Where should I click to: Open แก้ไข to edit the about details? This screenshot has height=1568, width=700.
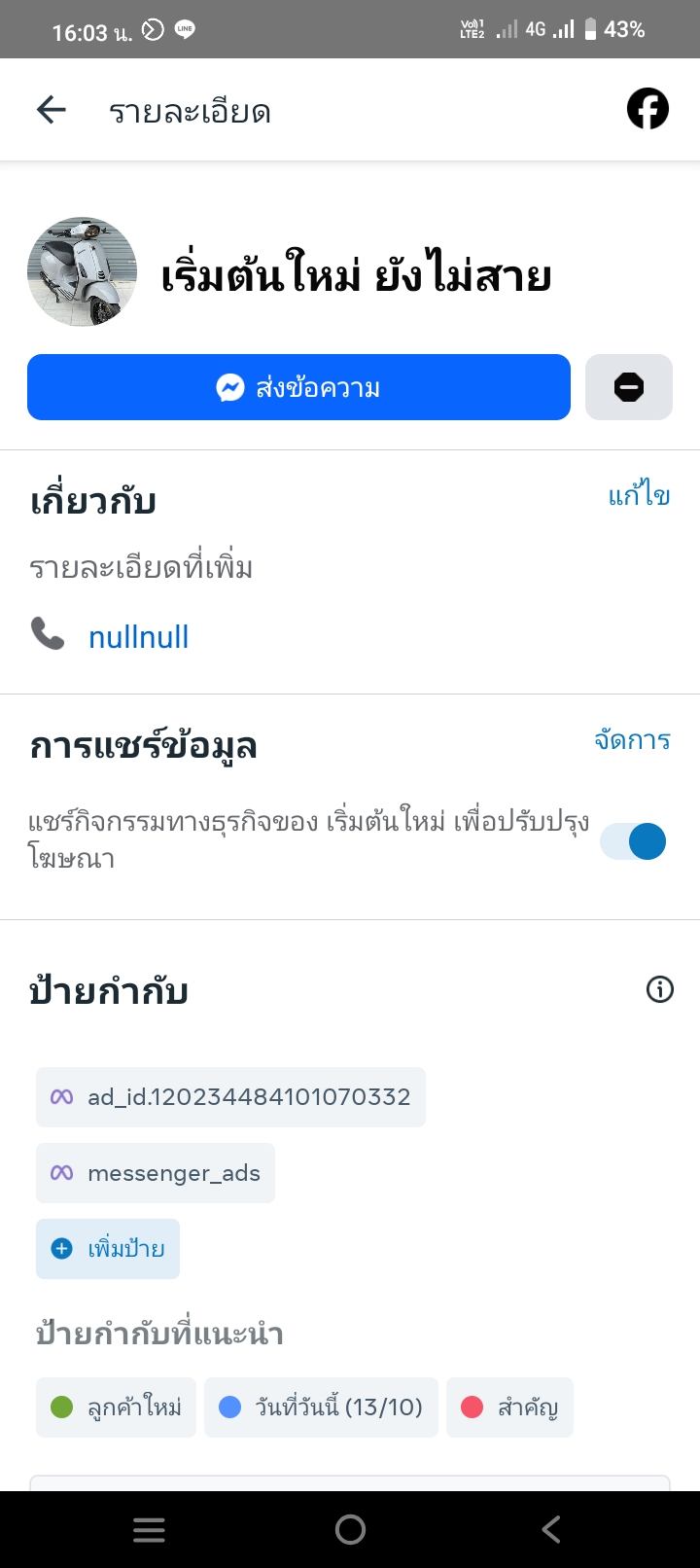click(639, 496)
